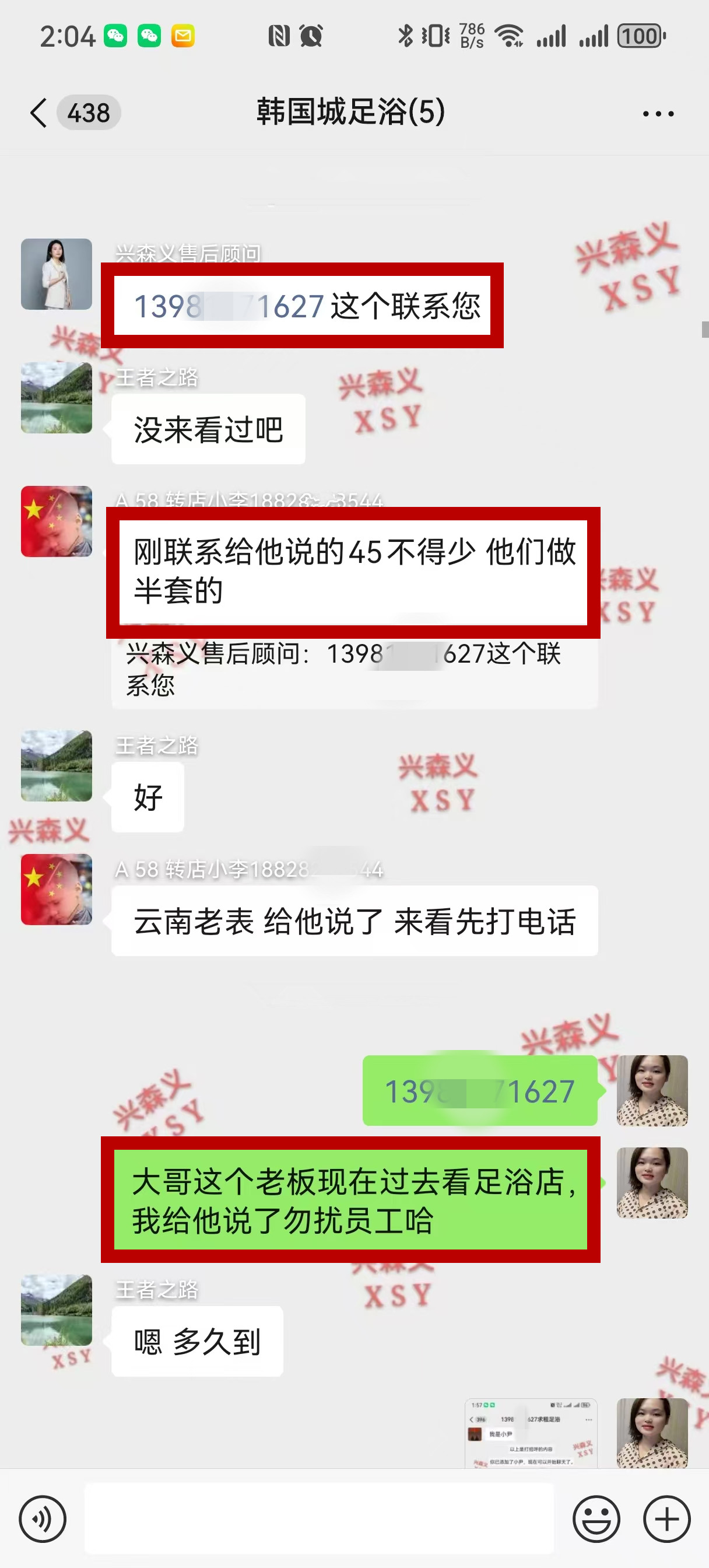Open the emoji sticker panel
Viewport: 709px width, 1568px height.
tap(596, 1518)
